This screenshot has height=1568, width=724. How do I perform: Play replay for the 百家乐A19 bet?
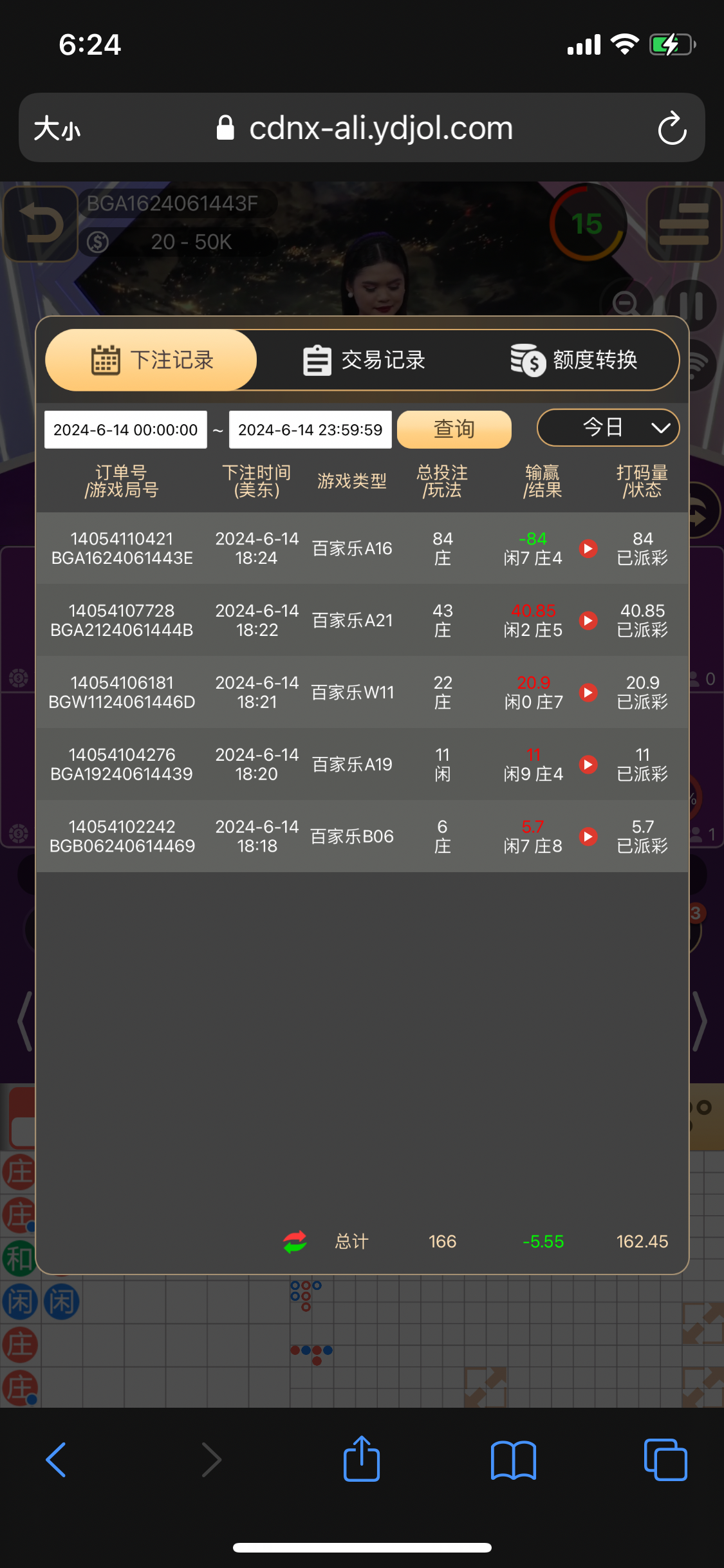click(x=588, y=765)
